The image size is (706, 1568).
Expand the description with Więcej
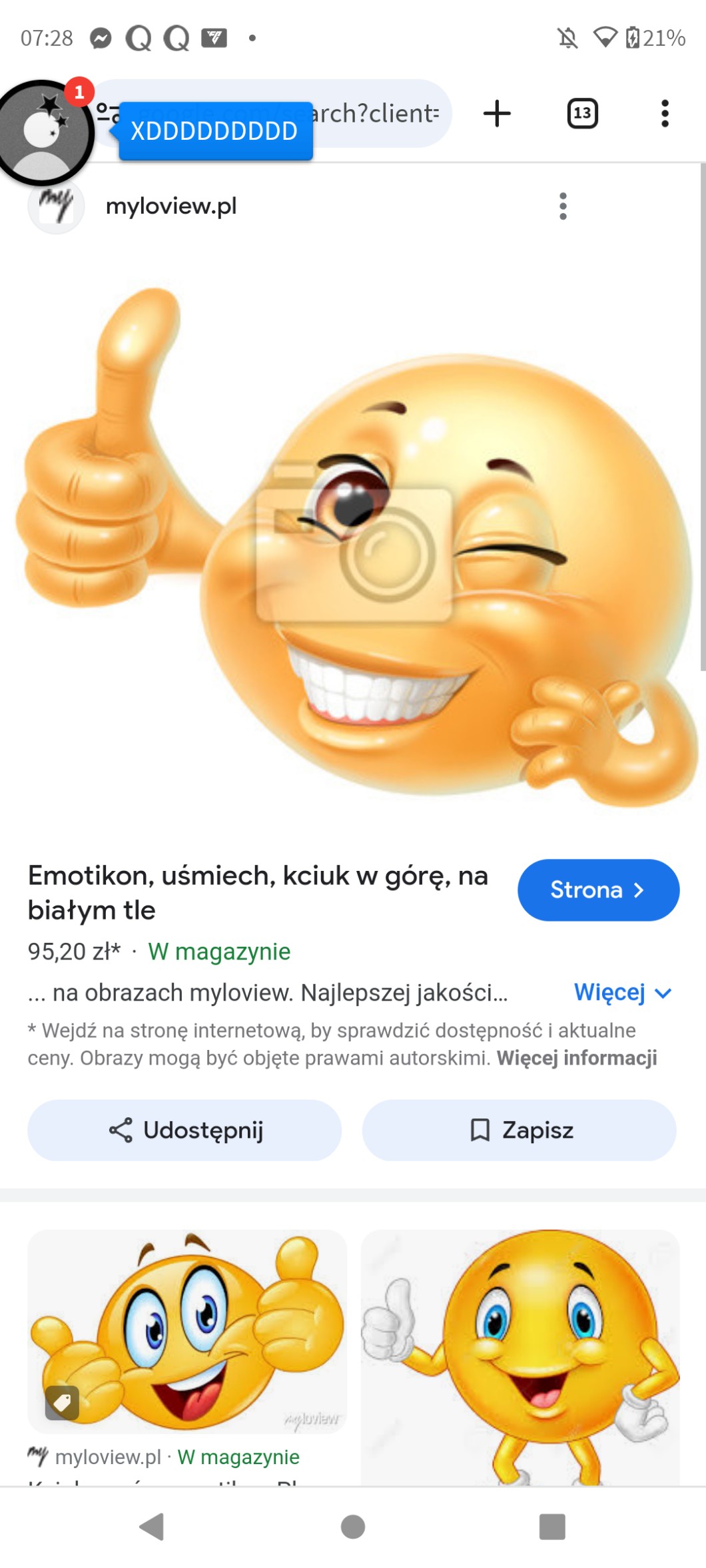(622, 993)
